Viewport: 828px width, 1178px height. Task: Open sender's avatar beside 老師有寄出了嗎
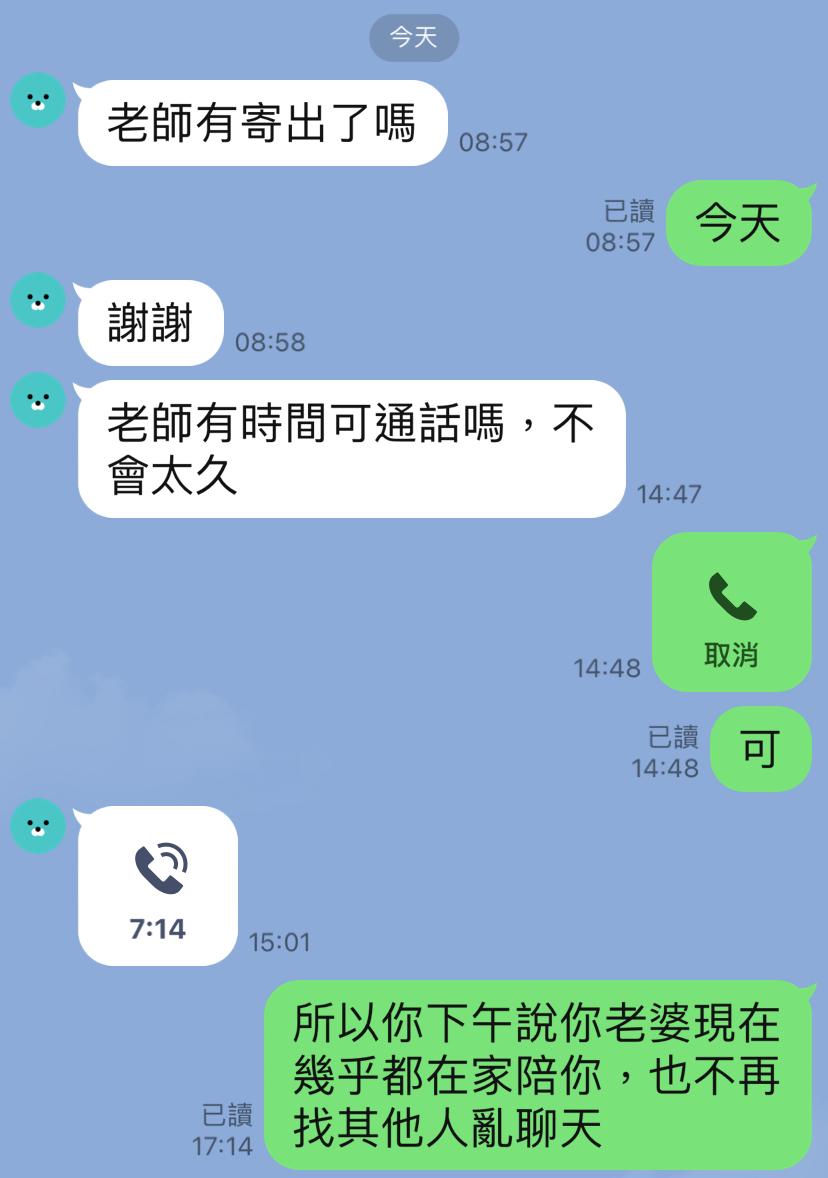(38, 100)
